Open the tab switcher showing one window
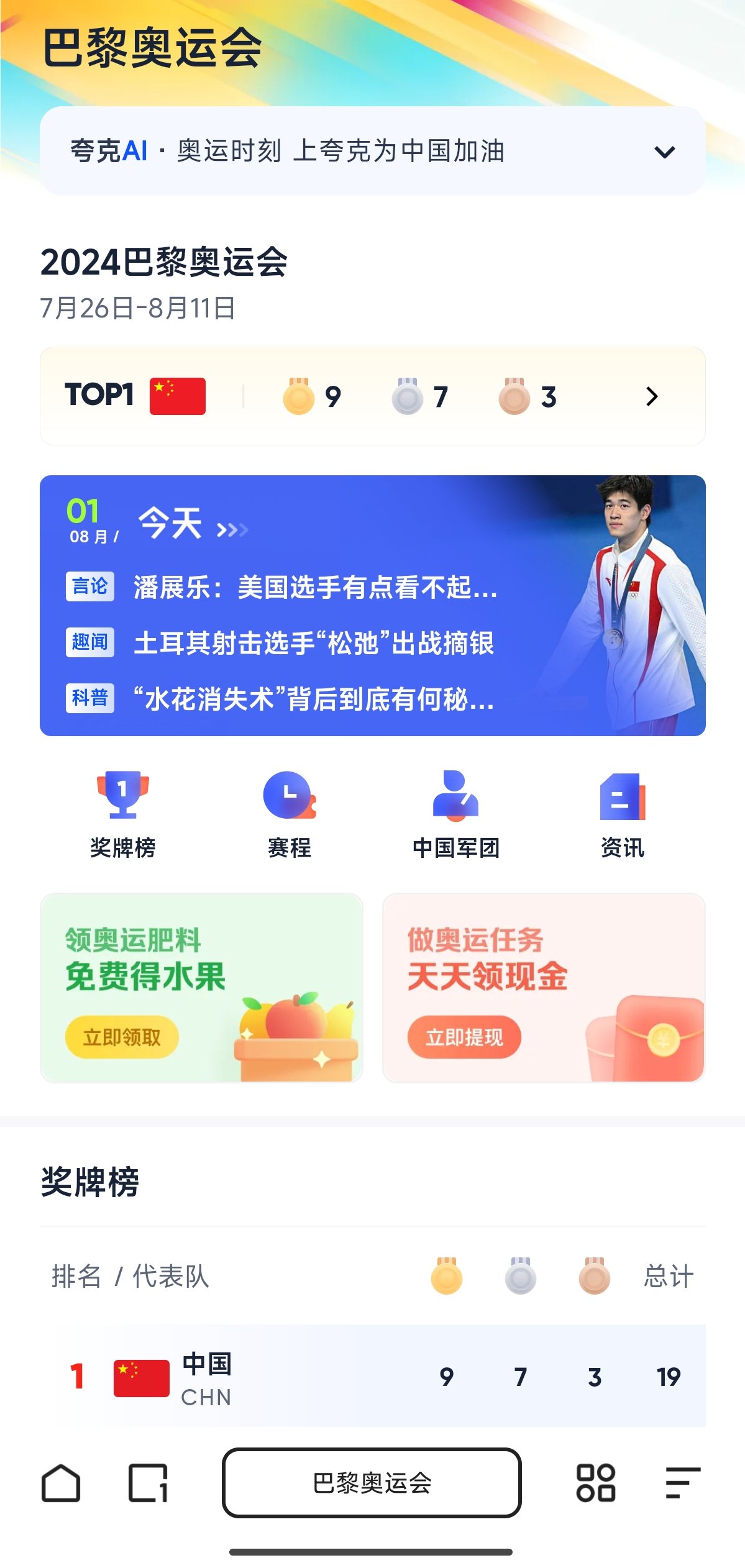Image resolution: width=745 pixels, height=1568 pixels. [x=148, y=1483]
